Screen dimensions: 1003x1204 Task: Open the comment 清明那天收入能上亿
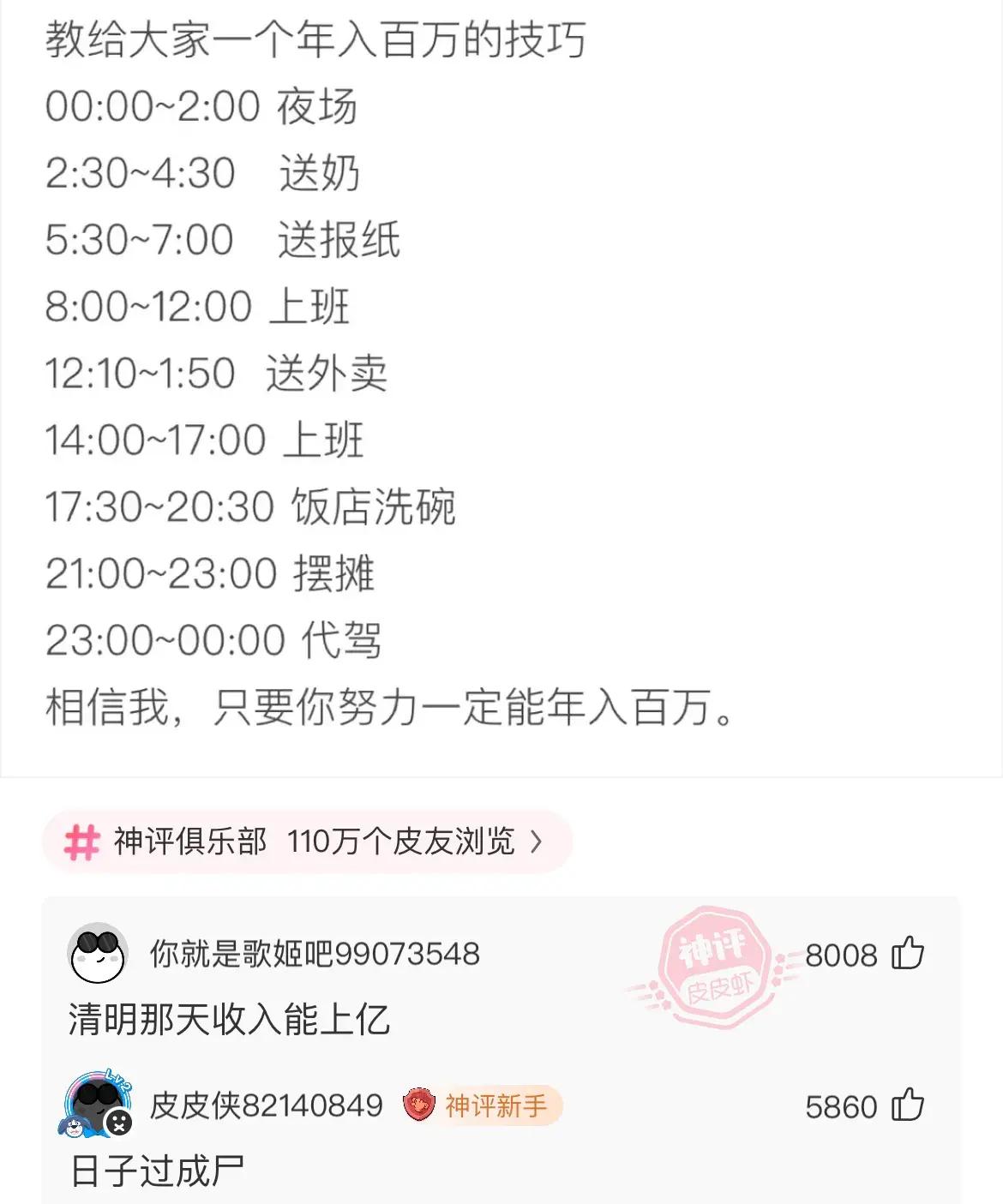click(x=230, y=1020)
